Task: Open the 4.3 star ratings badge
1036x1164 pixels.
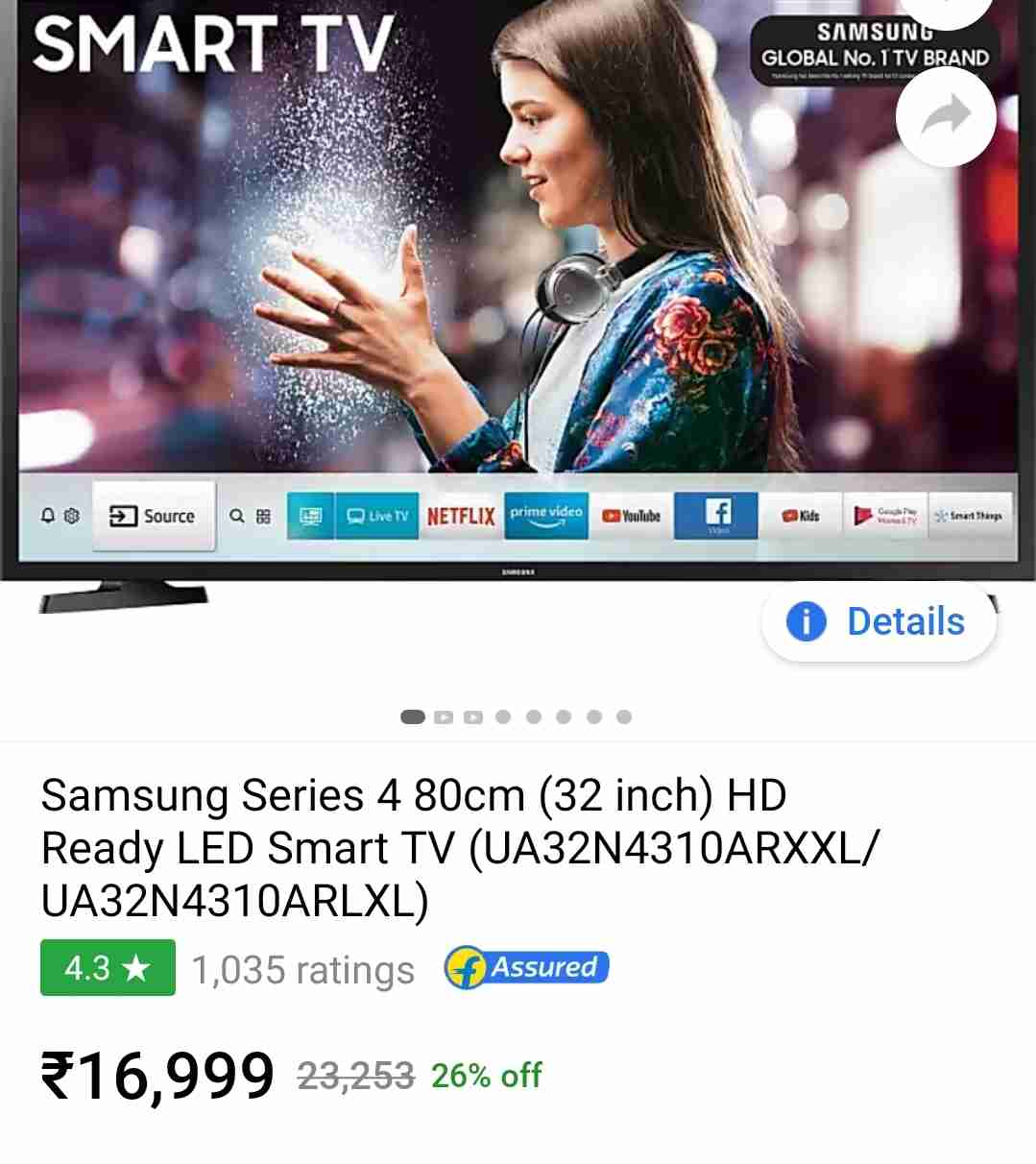Action: (108, 967)
